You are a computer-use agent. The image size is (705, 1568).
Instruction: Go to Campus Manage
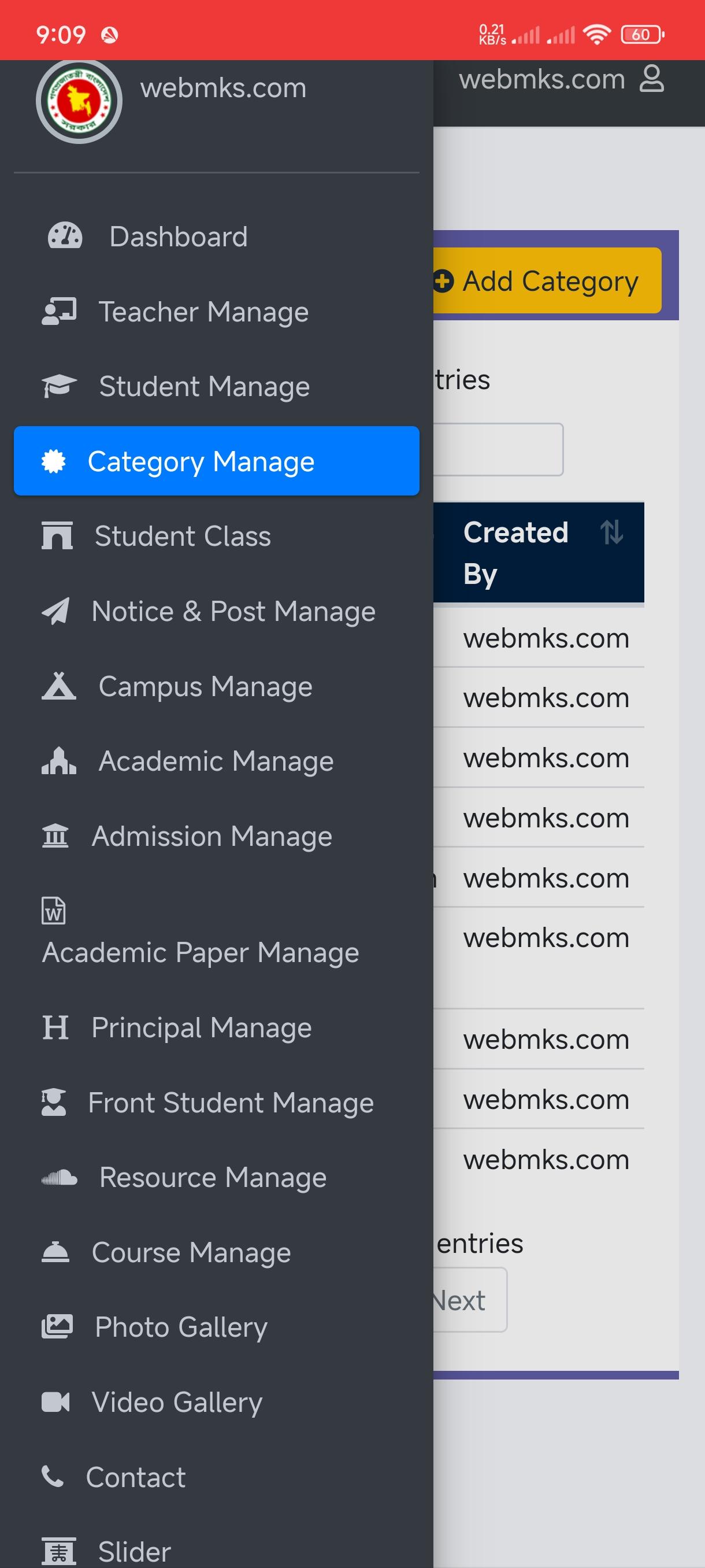pyautogui.click(x=216, y=686)
